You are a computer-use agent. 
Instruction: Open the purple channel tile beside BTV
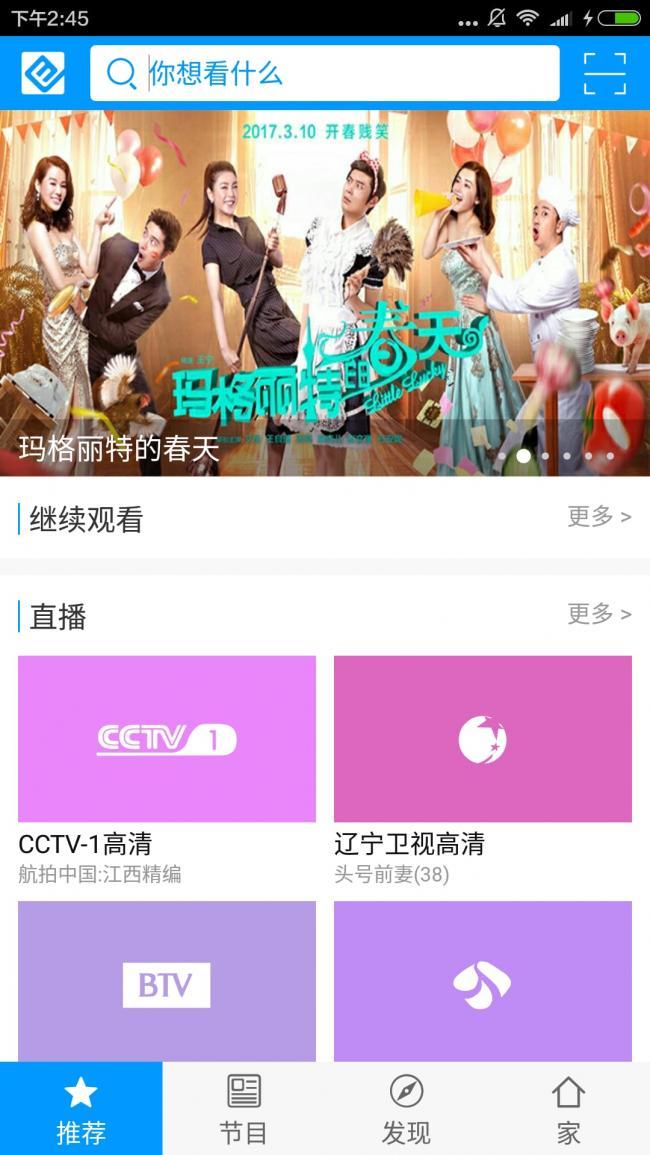point(482,981)
